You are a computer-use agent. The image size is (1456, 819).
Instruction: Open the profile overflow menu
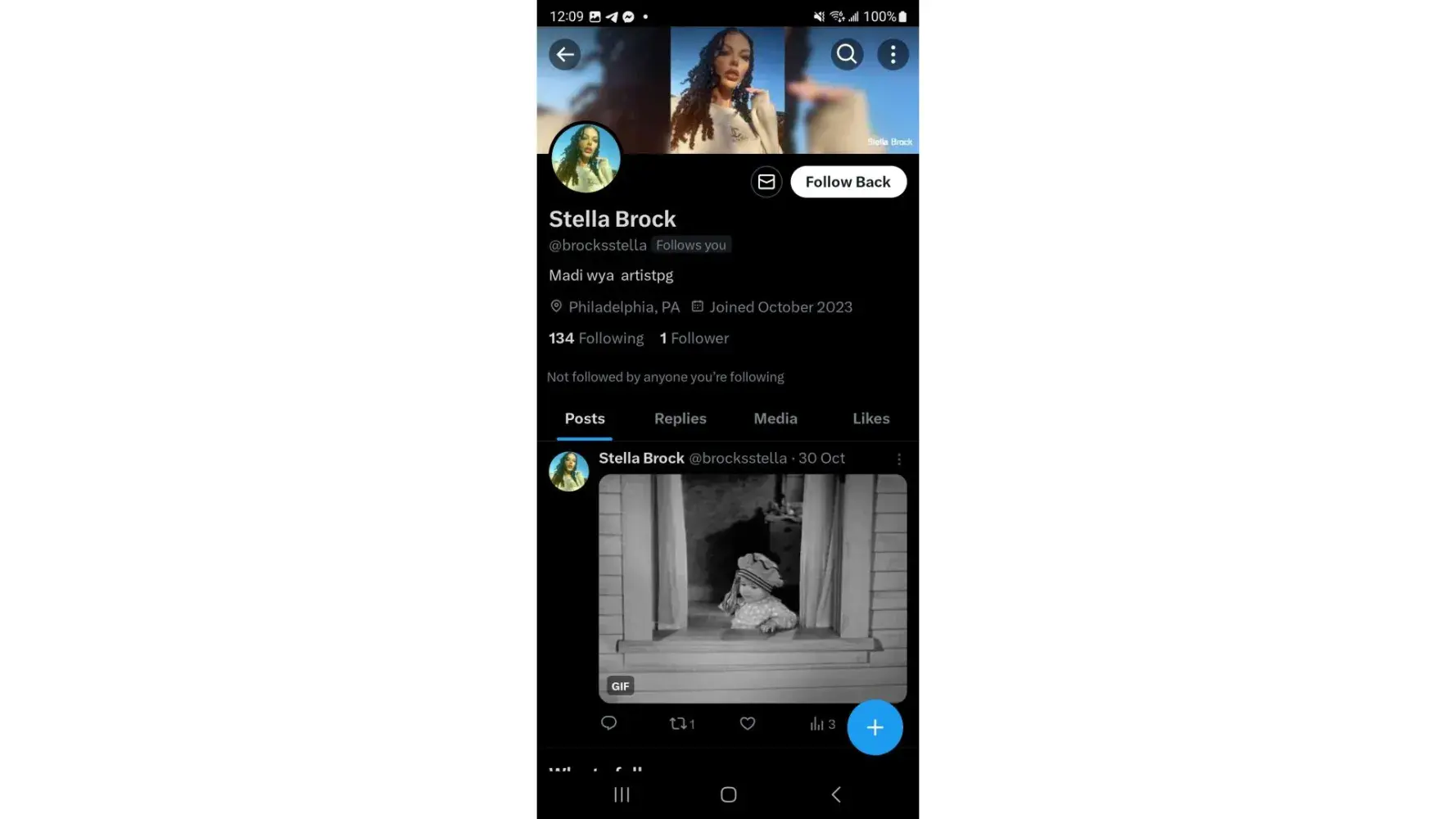tap(893, 55)
